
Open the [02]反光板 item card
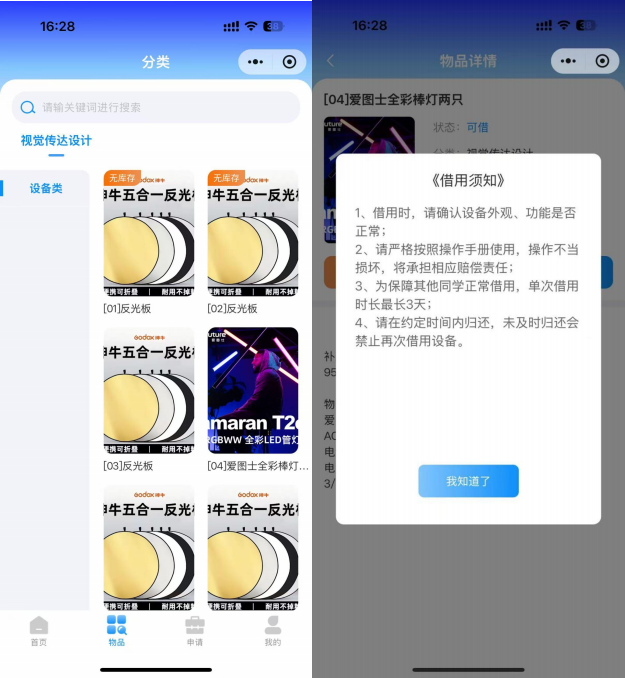click(x=253, y=240)
